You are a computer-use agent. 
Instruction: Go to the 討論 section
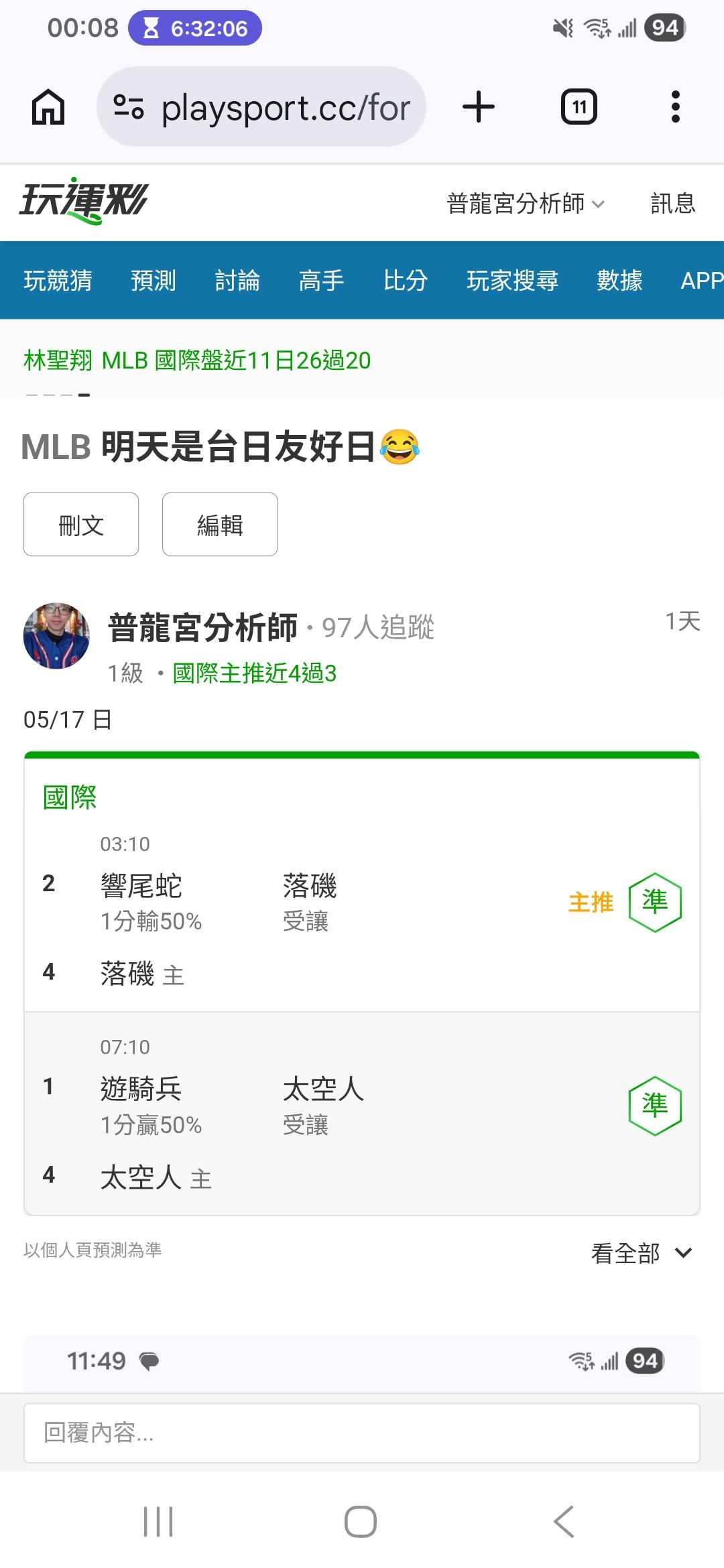237,280
